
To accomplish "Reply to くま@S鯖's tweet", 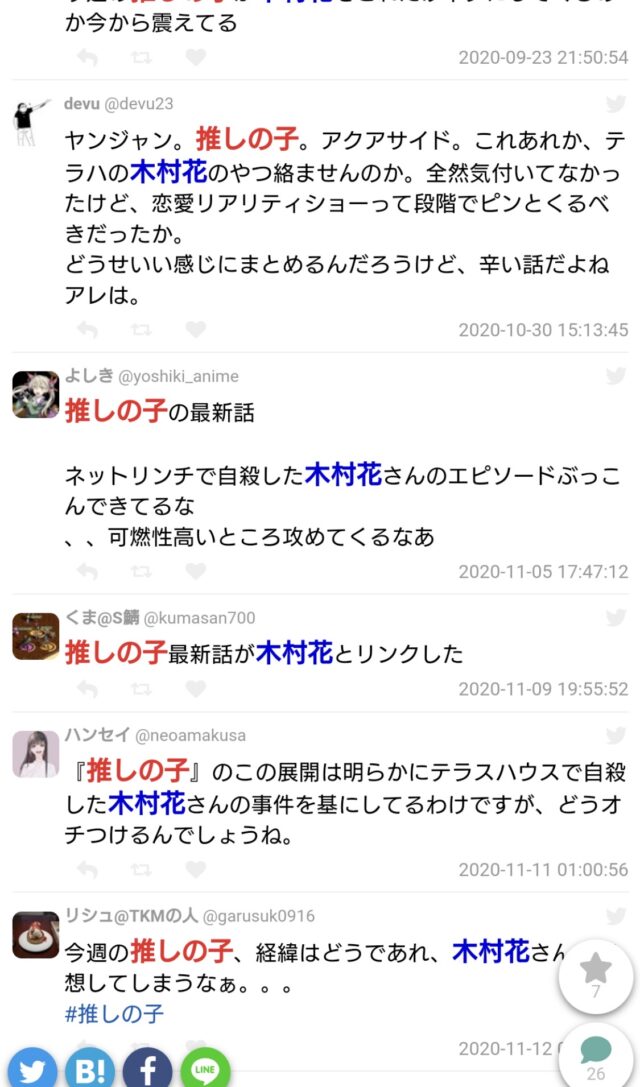I will click(88, 689).
